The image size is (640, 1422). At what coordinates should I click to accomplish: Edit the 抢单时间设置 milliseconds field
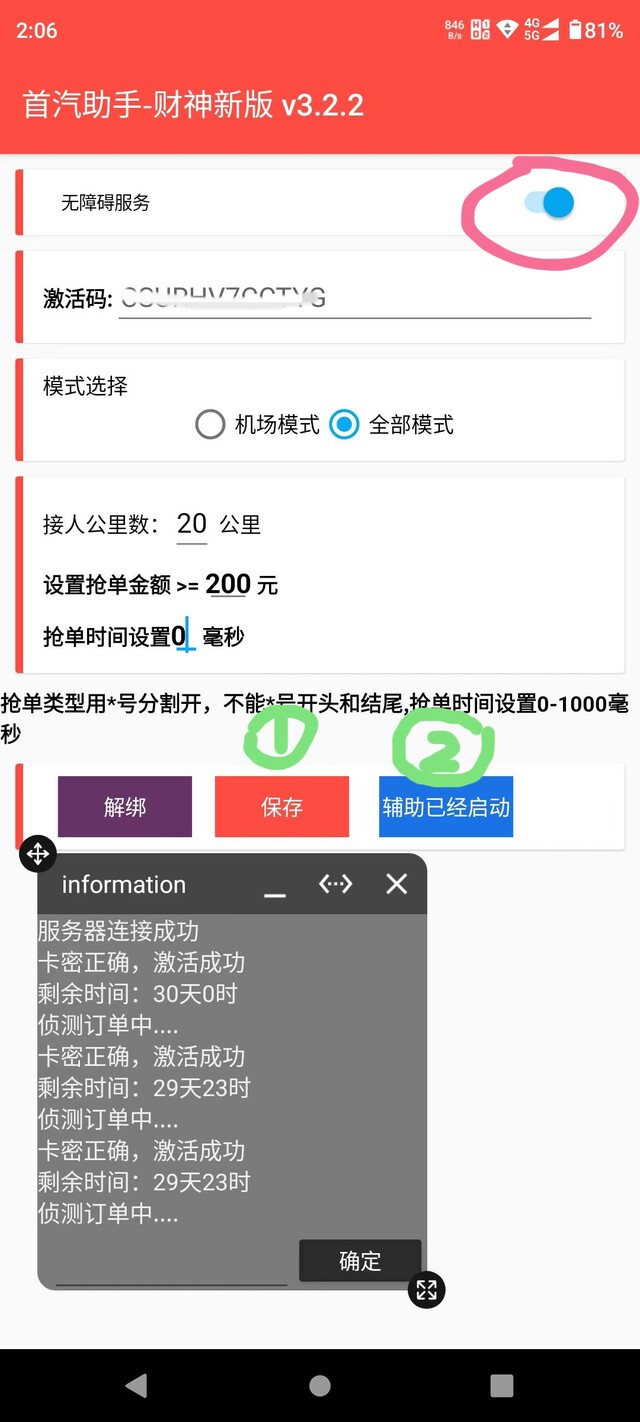click(x=183, y=636)
